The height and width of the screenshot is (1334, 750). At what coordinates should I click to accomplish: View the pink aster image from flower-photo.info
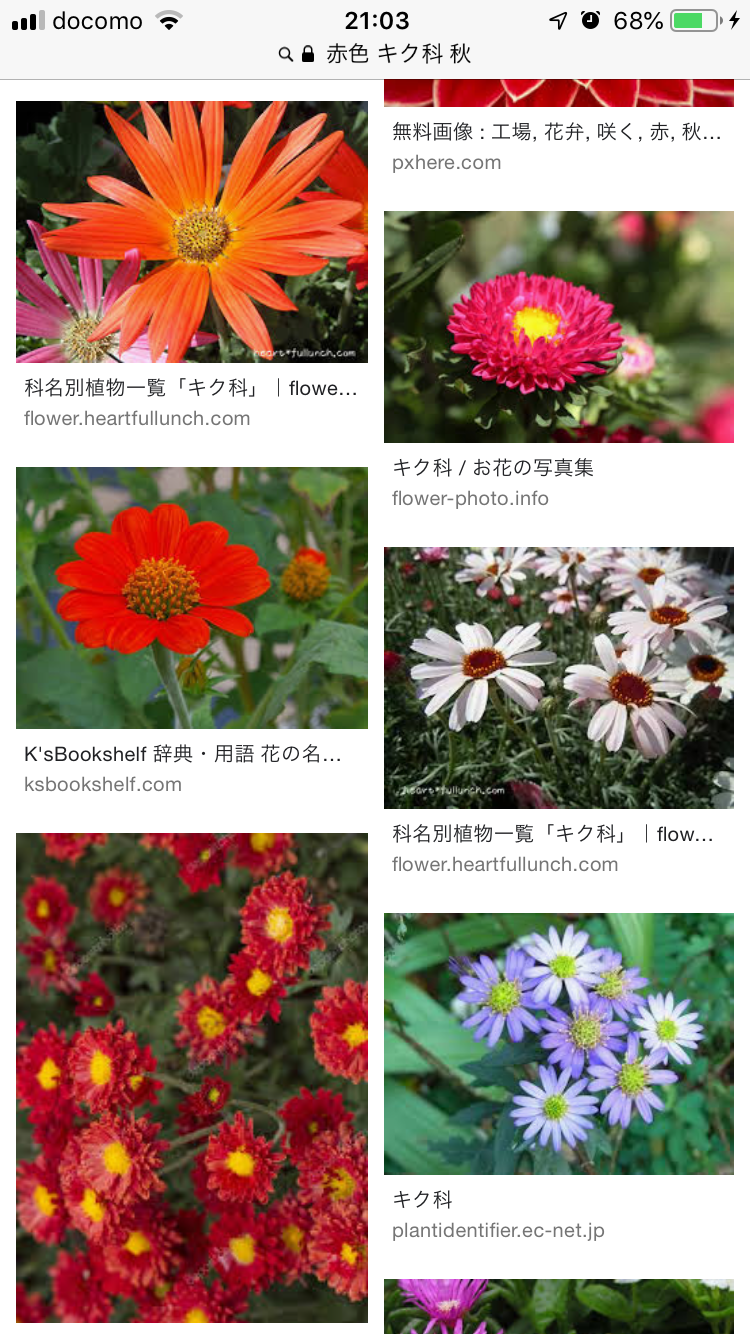pos(559,327)
